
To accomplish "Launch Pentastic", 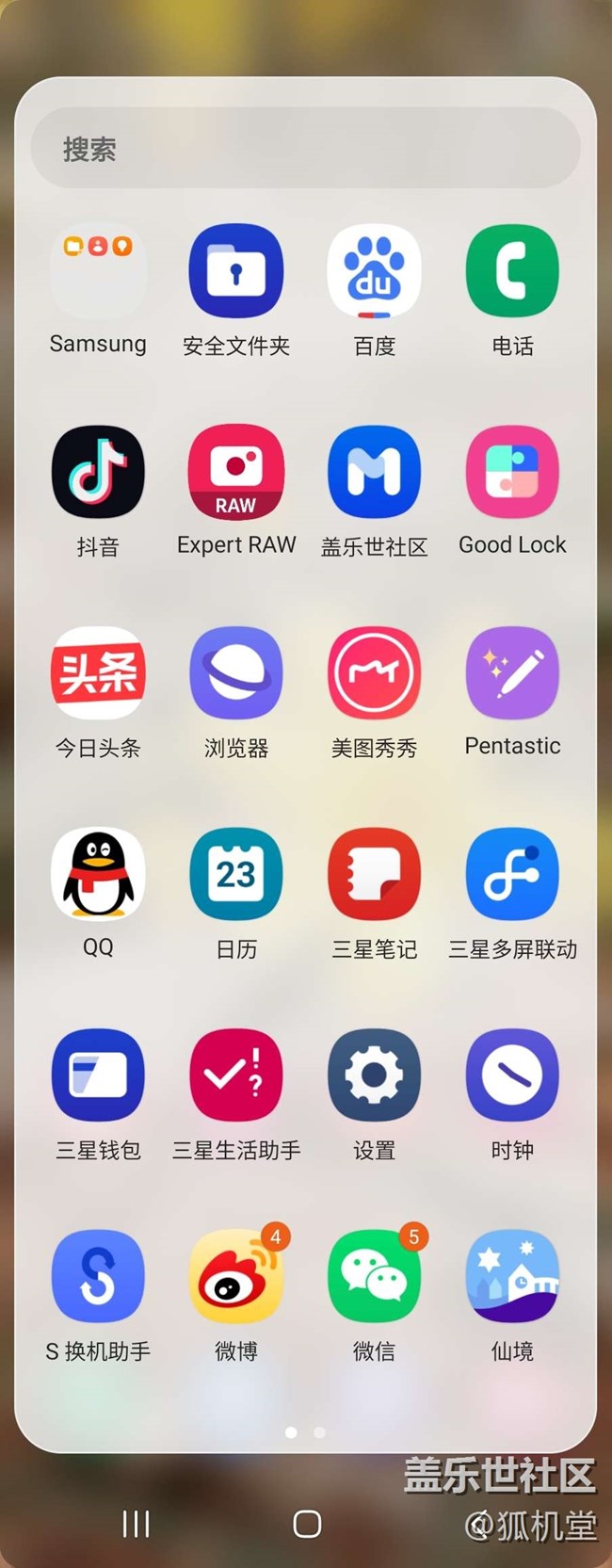I will point(512,673).
